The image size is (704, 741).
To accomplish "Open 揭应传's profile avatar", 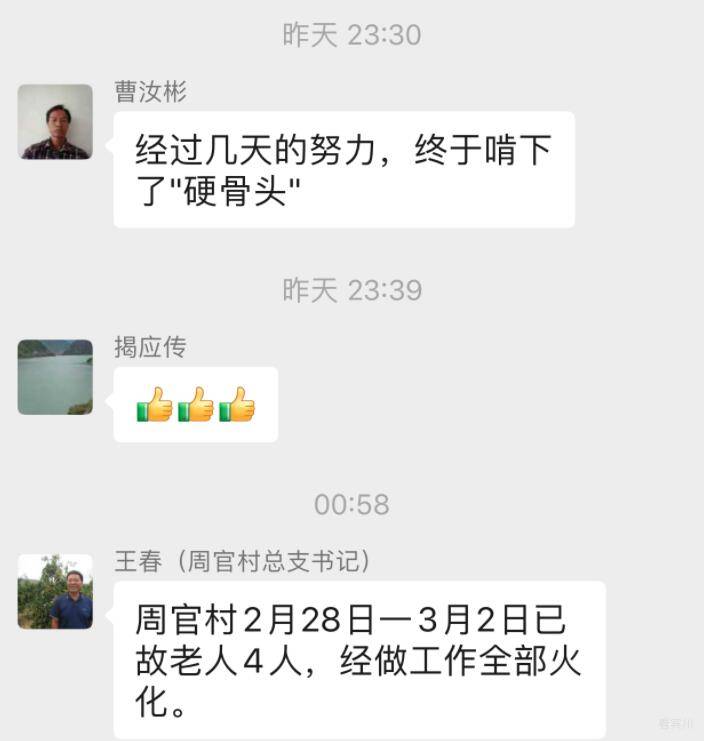I will tap(55, 377).
